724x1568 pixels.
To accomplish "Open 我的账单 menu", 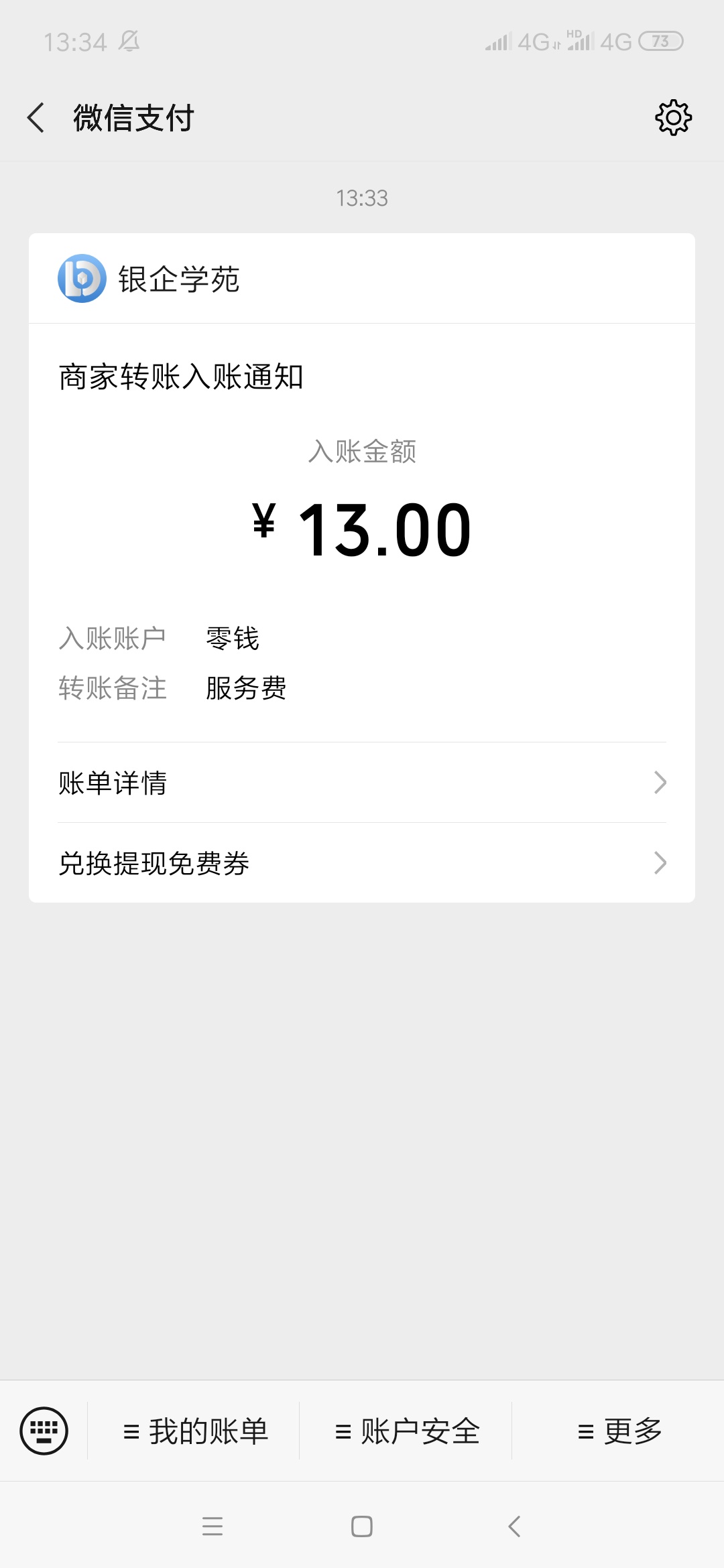I will (194, 1431).
